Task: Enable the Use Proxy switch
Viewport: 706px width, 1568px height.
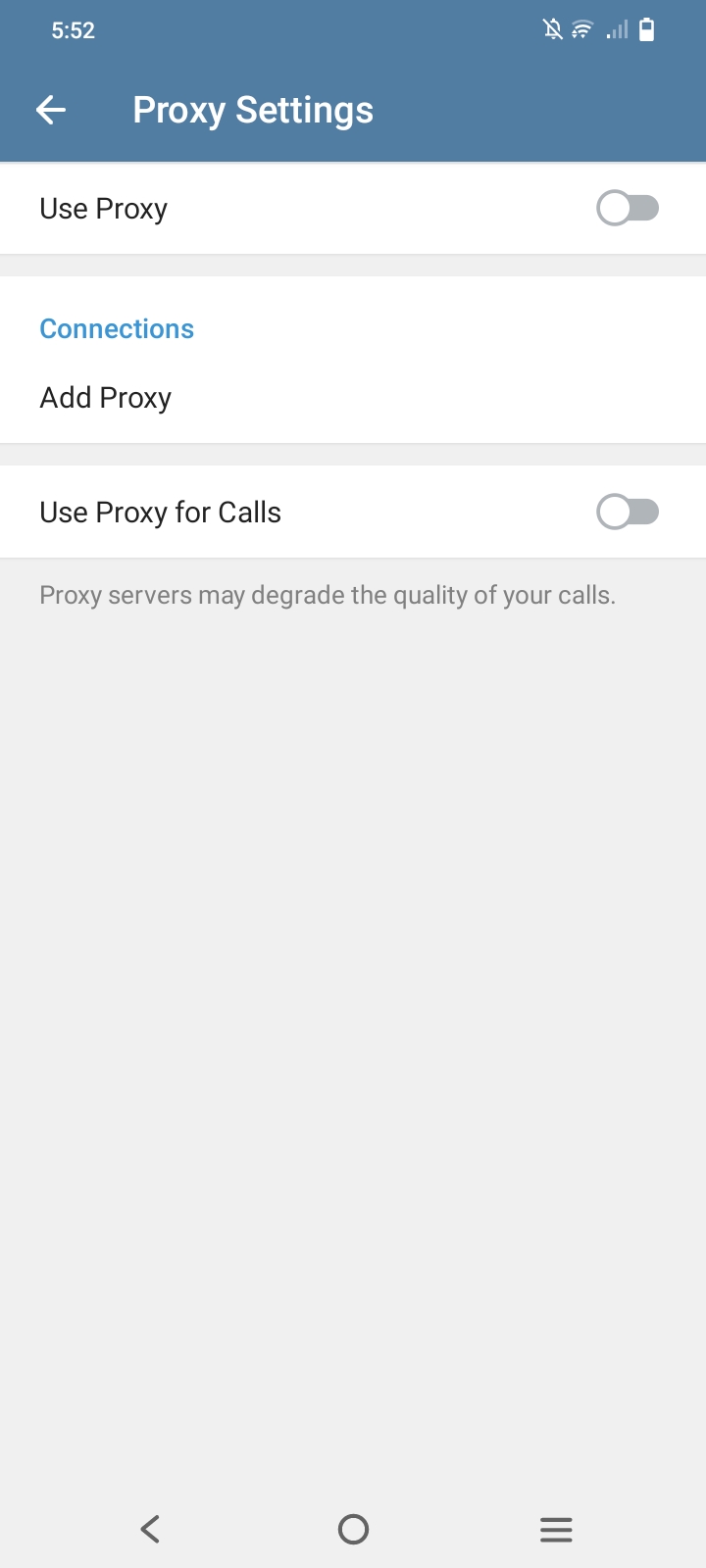Action: tap(628, 208)
